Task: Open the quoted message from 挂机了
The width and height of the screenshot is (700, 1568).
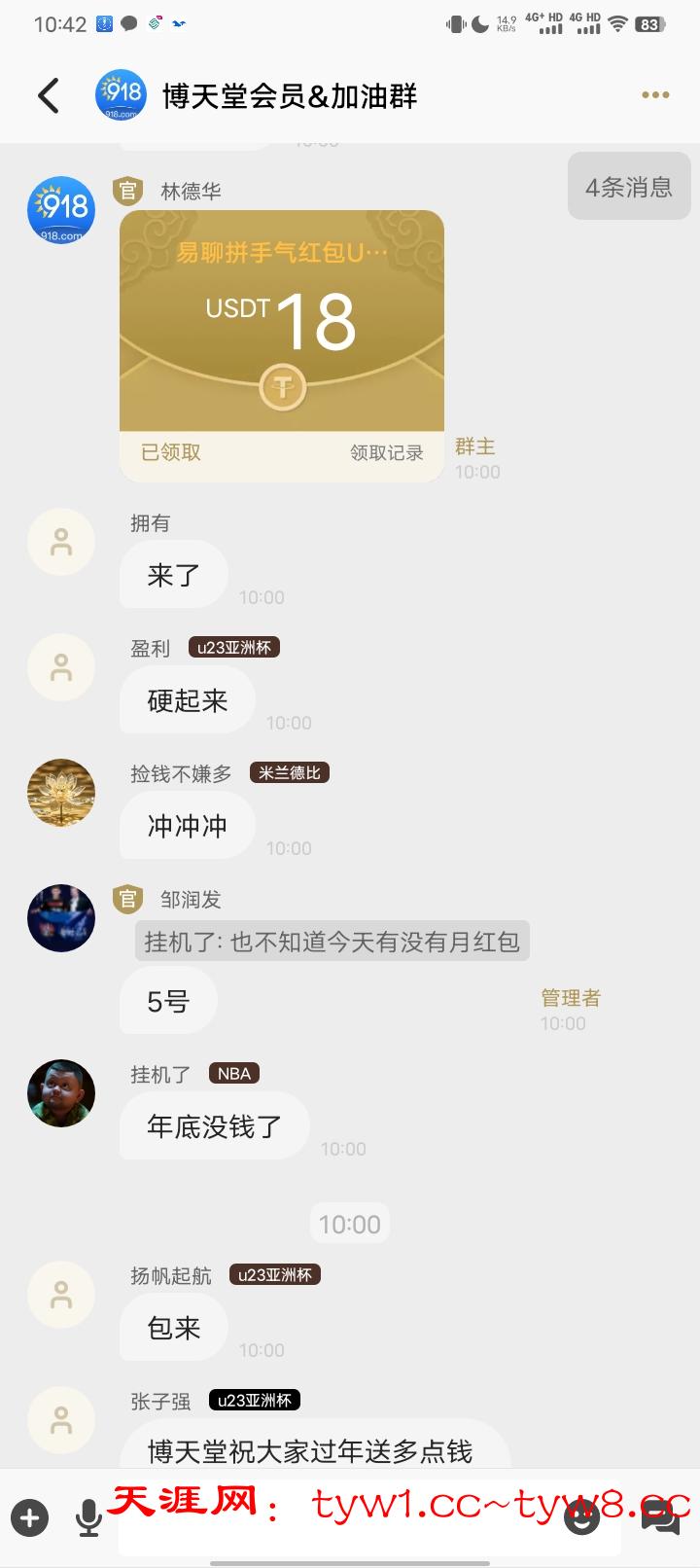Action: tap(332, 942)
